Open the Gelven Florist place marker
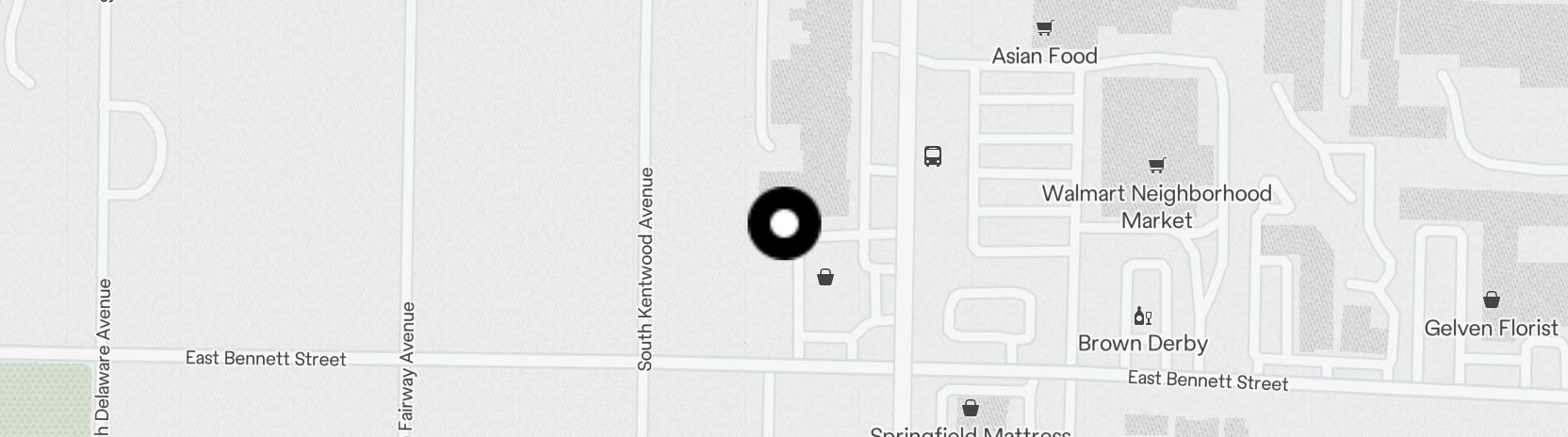 1491,300
